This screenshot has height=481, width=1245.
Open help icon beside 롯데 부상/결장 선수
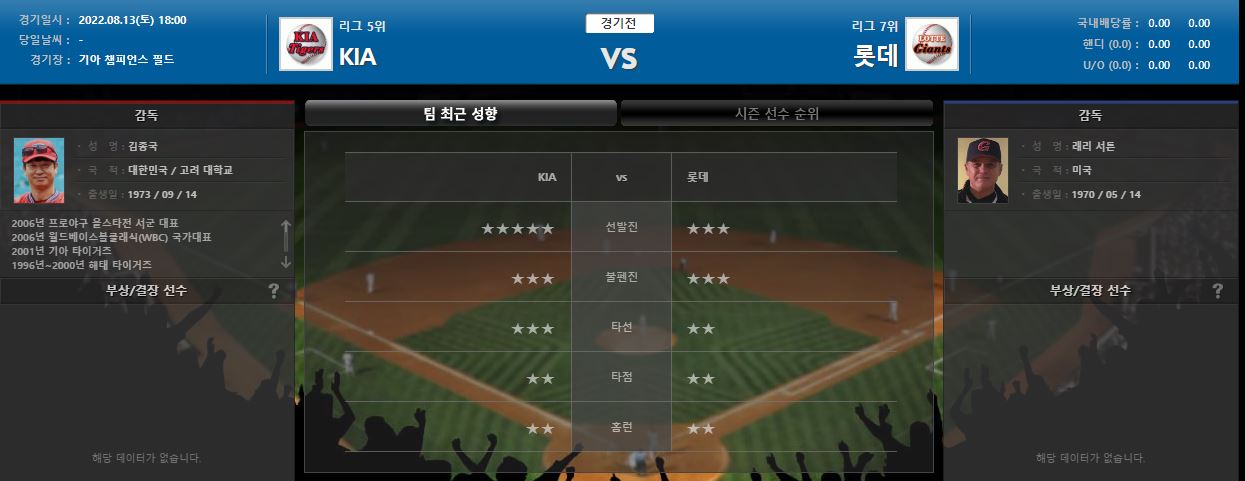click(1217, 291)
